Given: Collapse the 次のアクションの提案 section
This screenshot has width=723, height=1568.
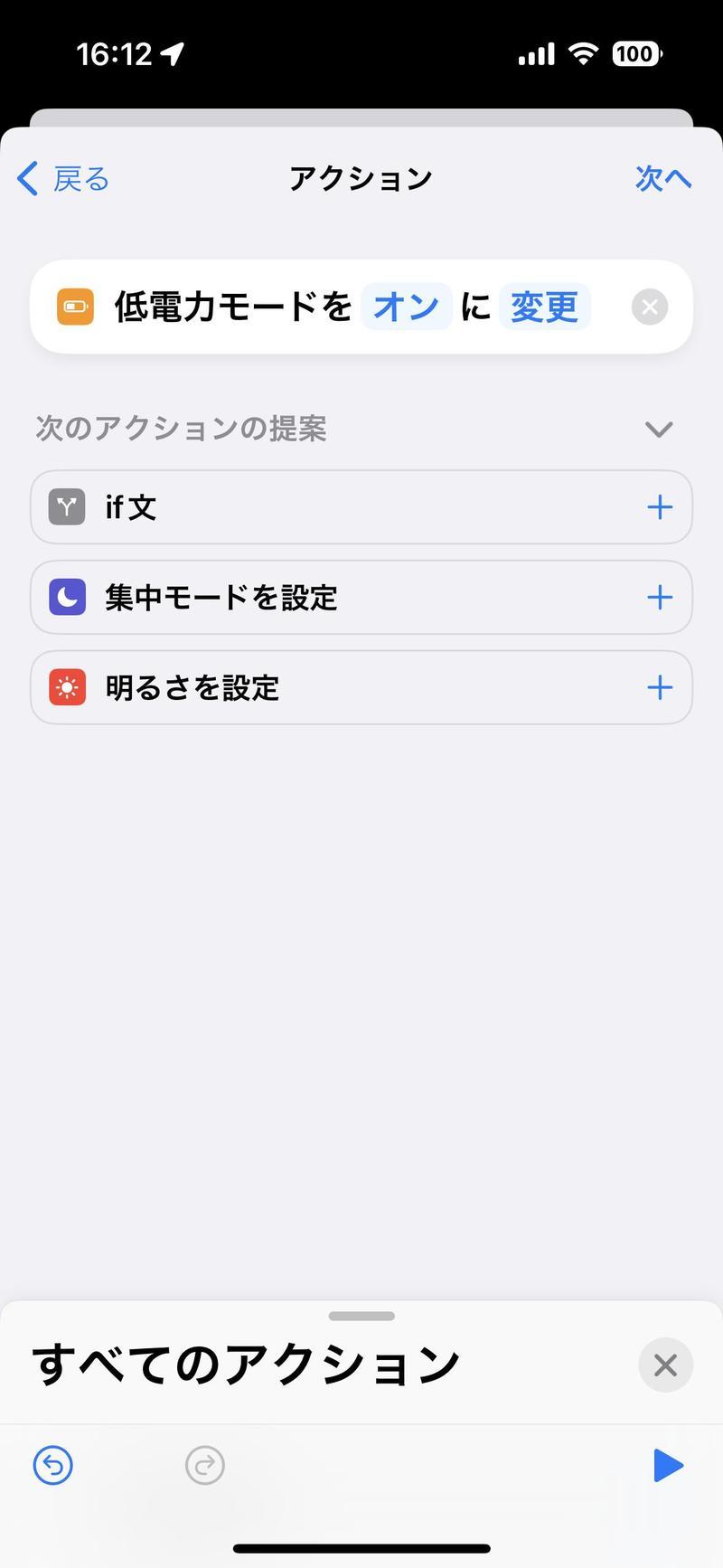Looking at the screenshot, I should (659, 429).
